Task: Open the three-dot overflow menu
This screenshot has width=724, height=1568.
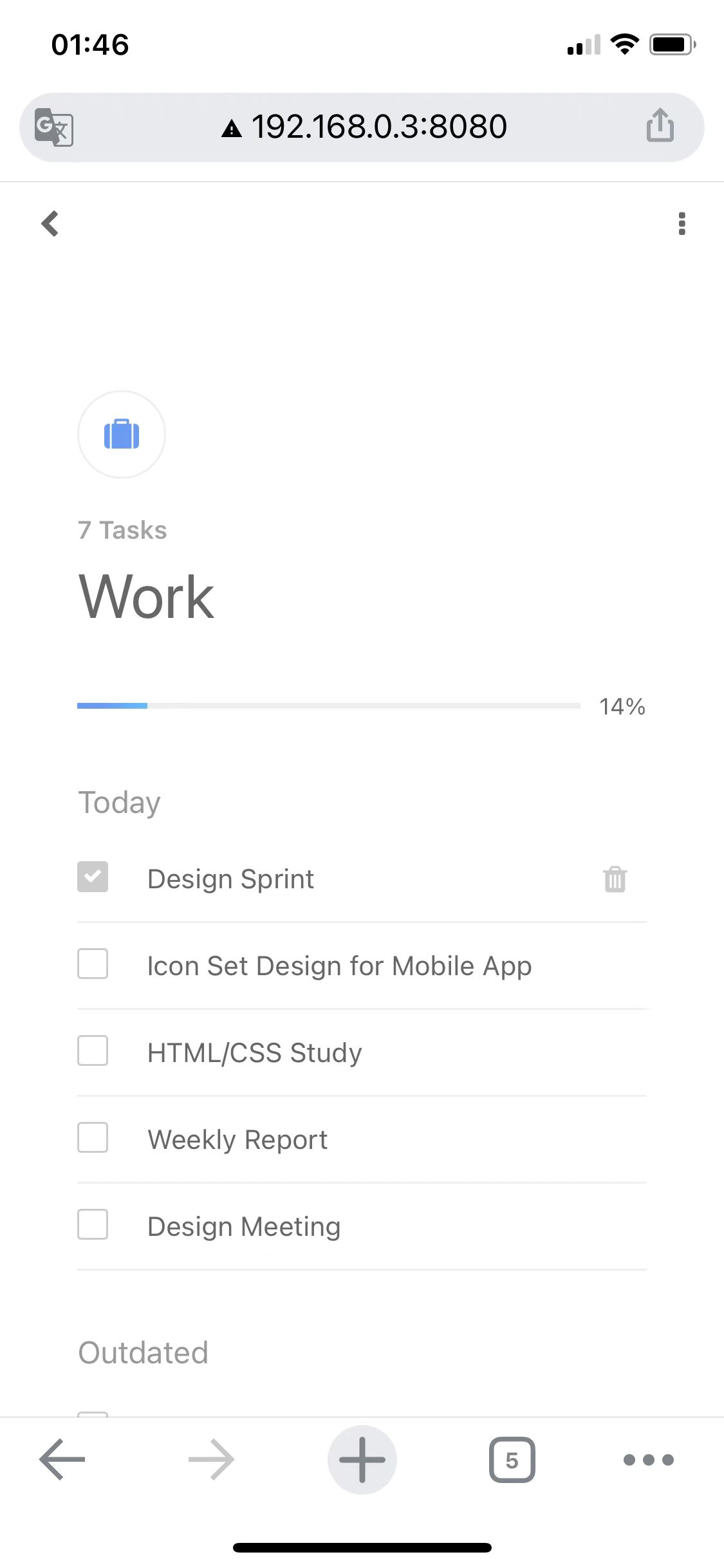Action: 682,224
